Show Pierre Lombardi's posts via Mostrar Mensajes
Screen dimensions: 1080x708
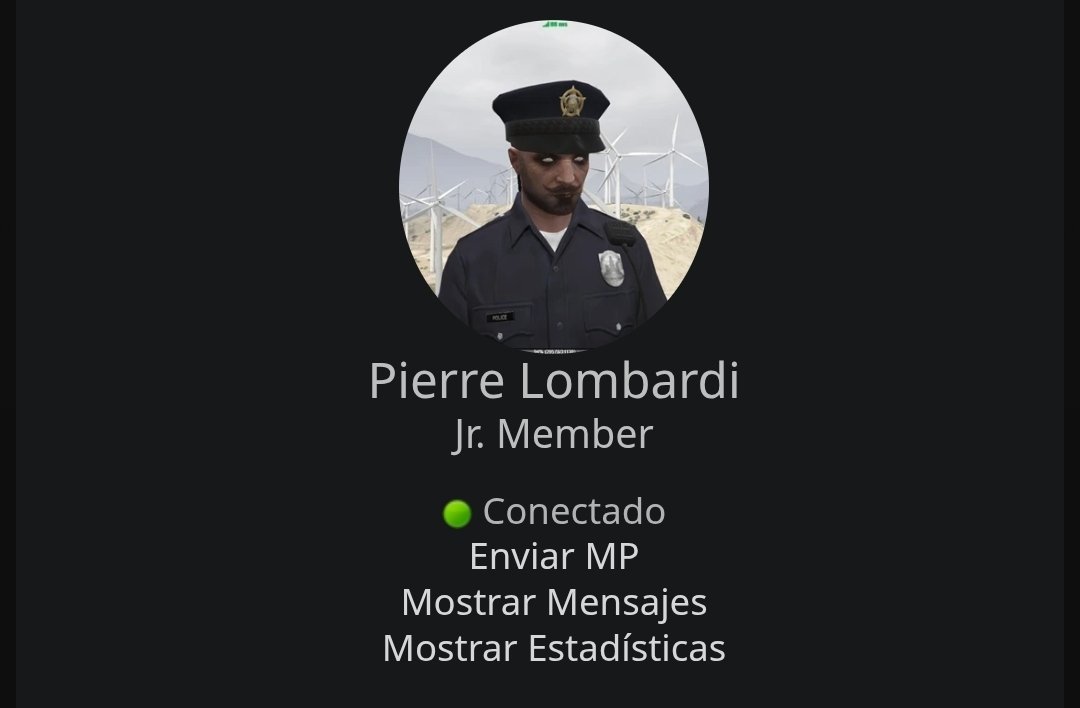coord(553,603)
